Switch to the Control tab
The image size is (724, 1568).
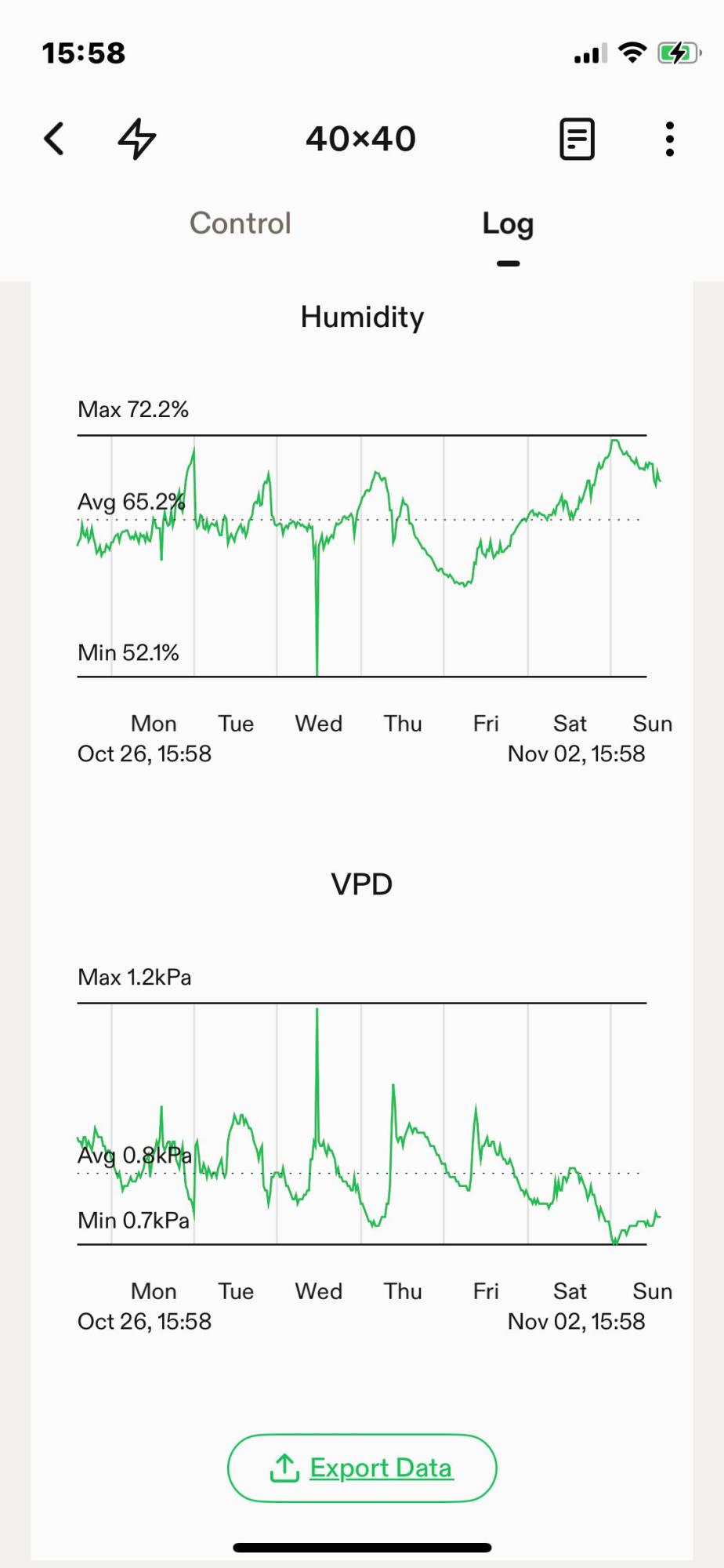241,223
